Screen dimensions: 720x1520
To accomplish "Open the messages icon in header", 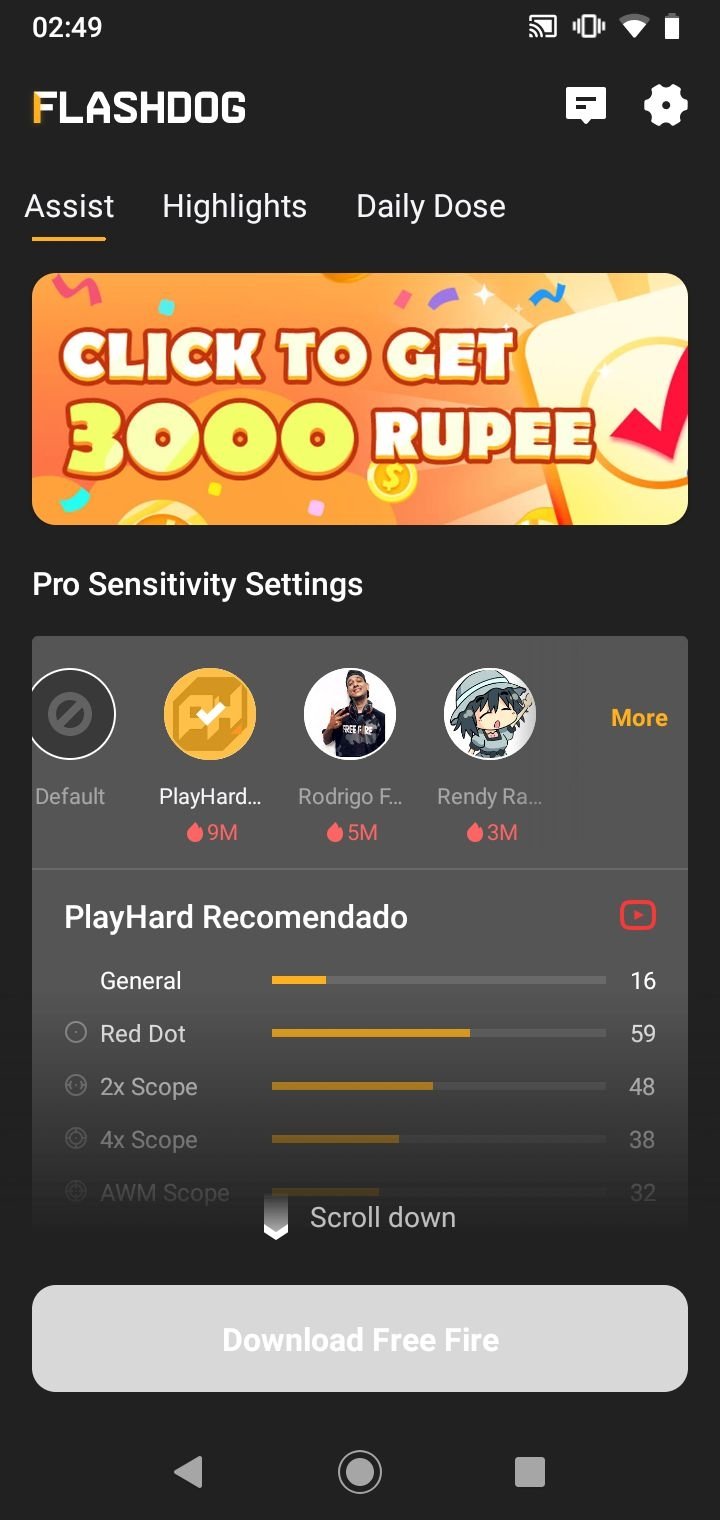I will pyautogui.click(x=586, y=105).
